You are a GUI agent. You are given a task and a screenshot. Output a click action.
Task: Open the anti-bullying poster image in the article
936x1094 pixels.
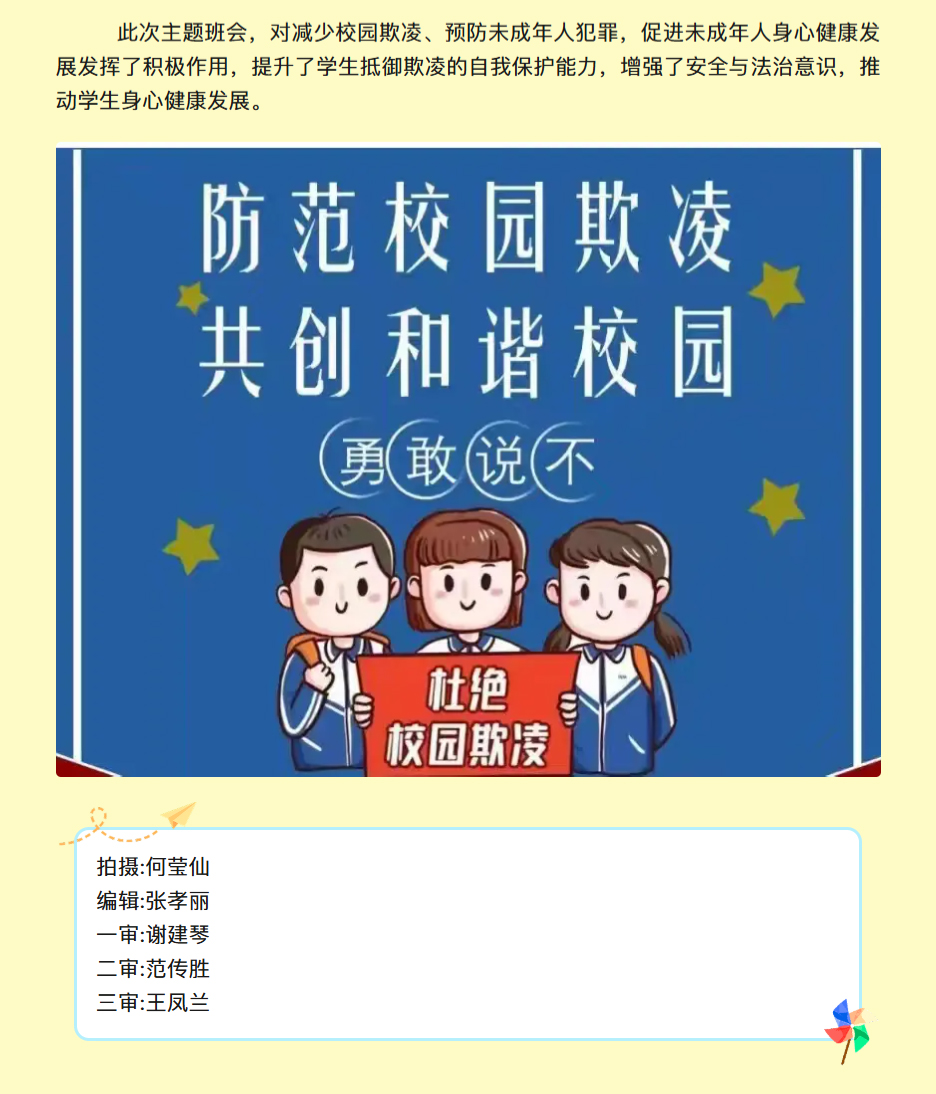[x=468, y=462]
